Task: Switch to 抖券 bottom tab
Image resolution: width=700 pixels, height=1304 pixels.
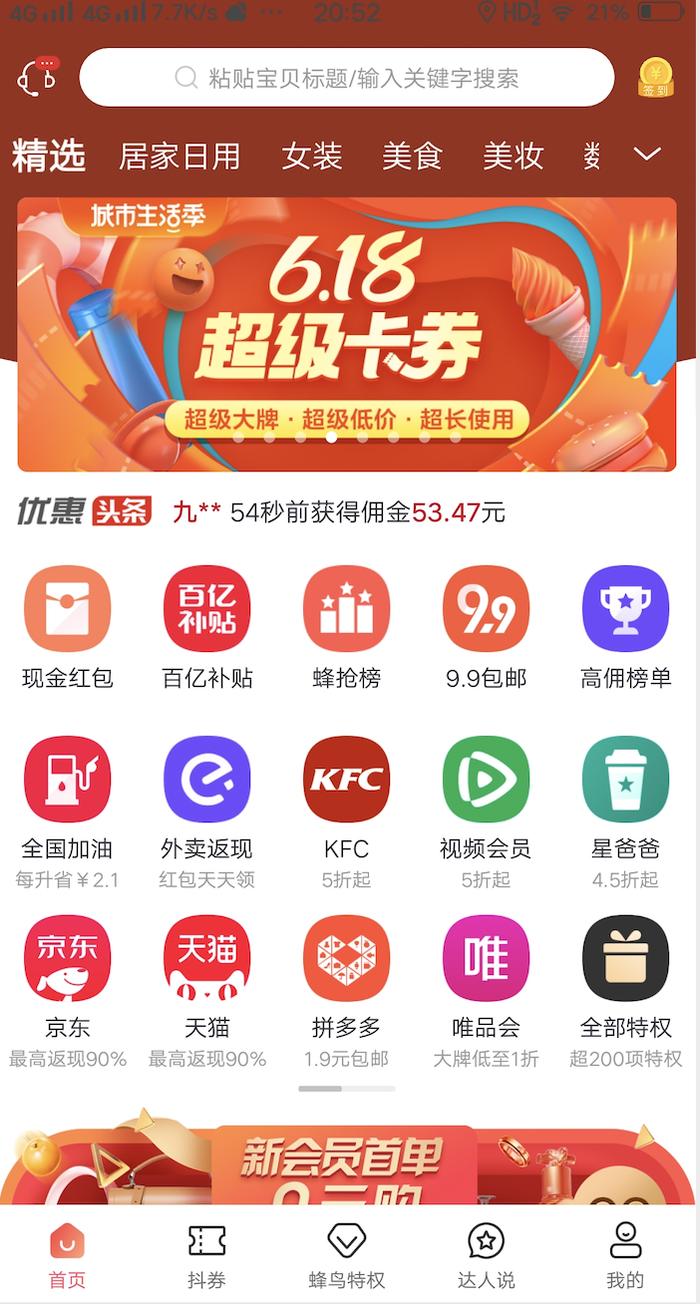Action: (207, 1255)
